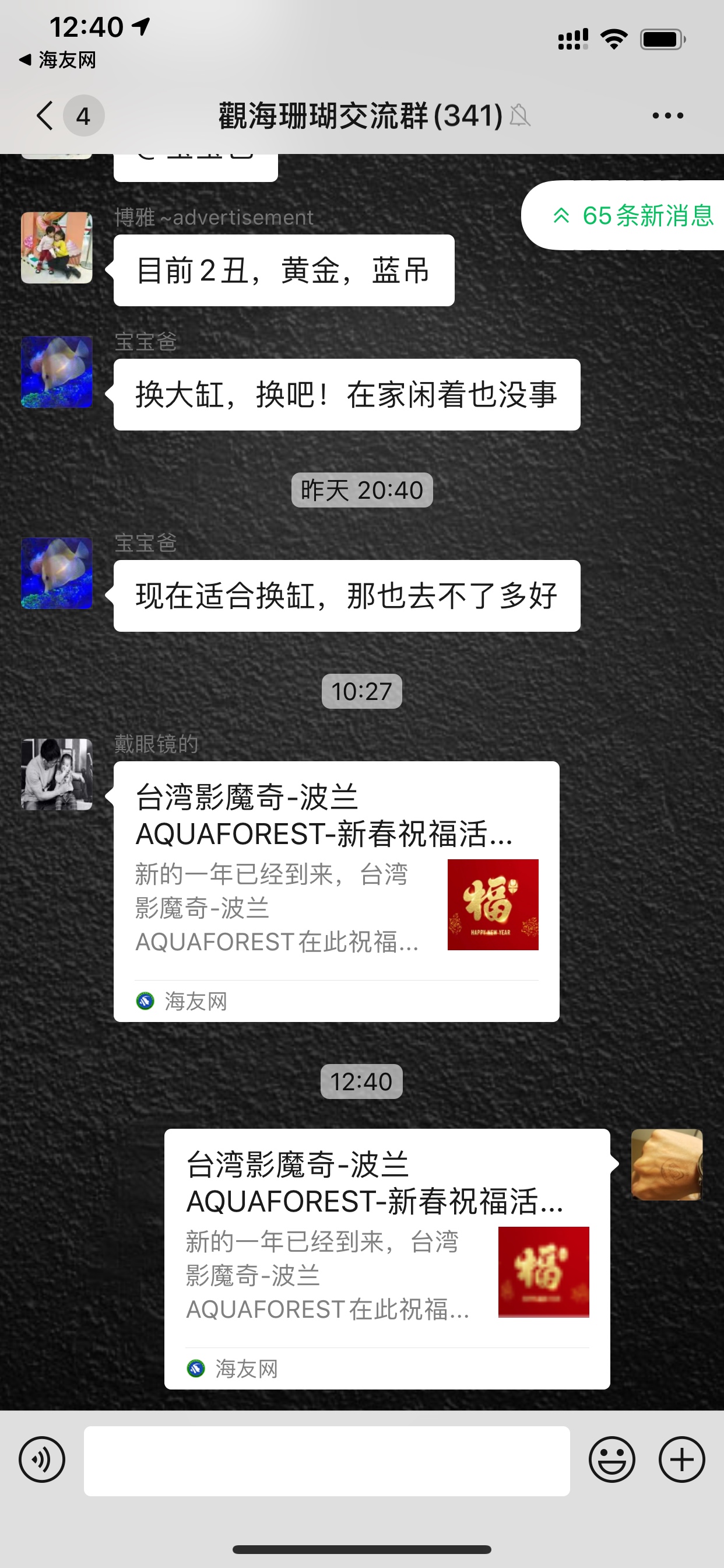This screenshot has width=724, height=1568.
Task: Go back to the chat list
Action: (x=46, y=116)
